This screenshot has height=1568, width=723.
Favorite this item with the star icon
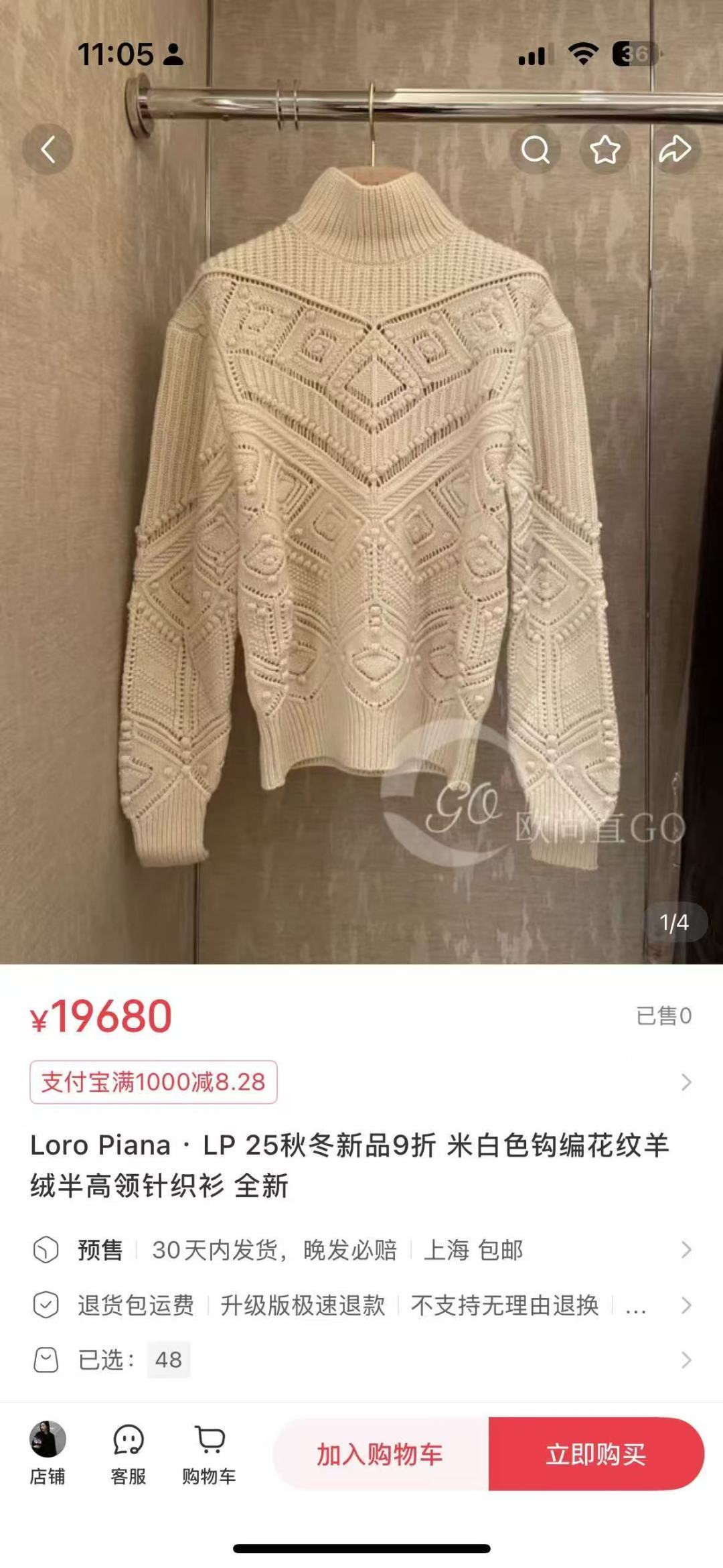click(x=605, y=149)
